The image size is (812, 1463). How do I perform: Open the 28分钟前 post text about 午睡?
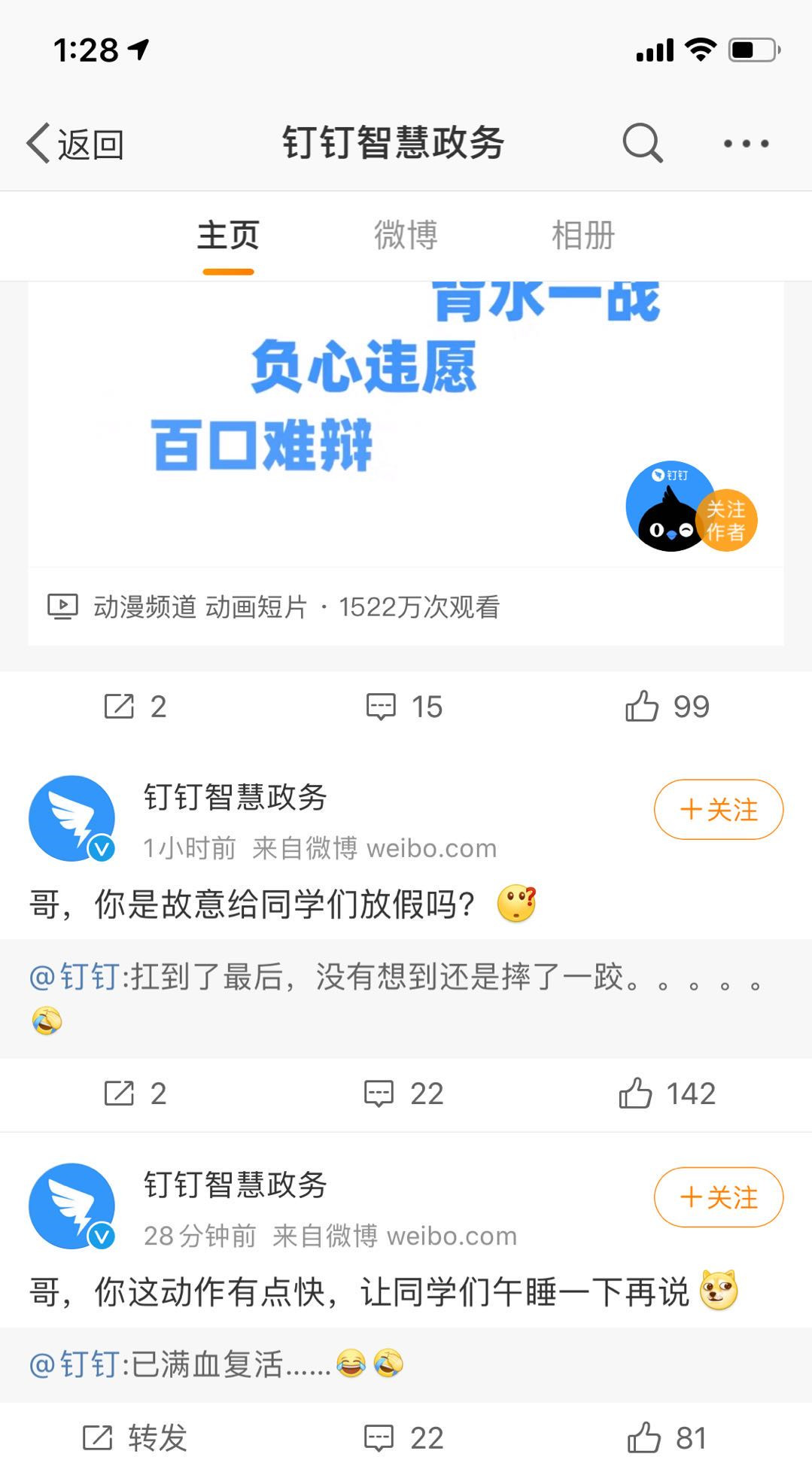pos(358,1292)
